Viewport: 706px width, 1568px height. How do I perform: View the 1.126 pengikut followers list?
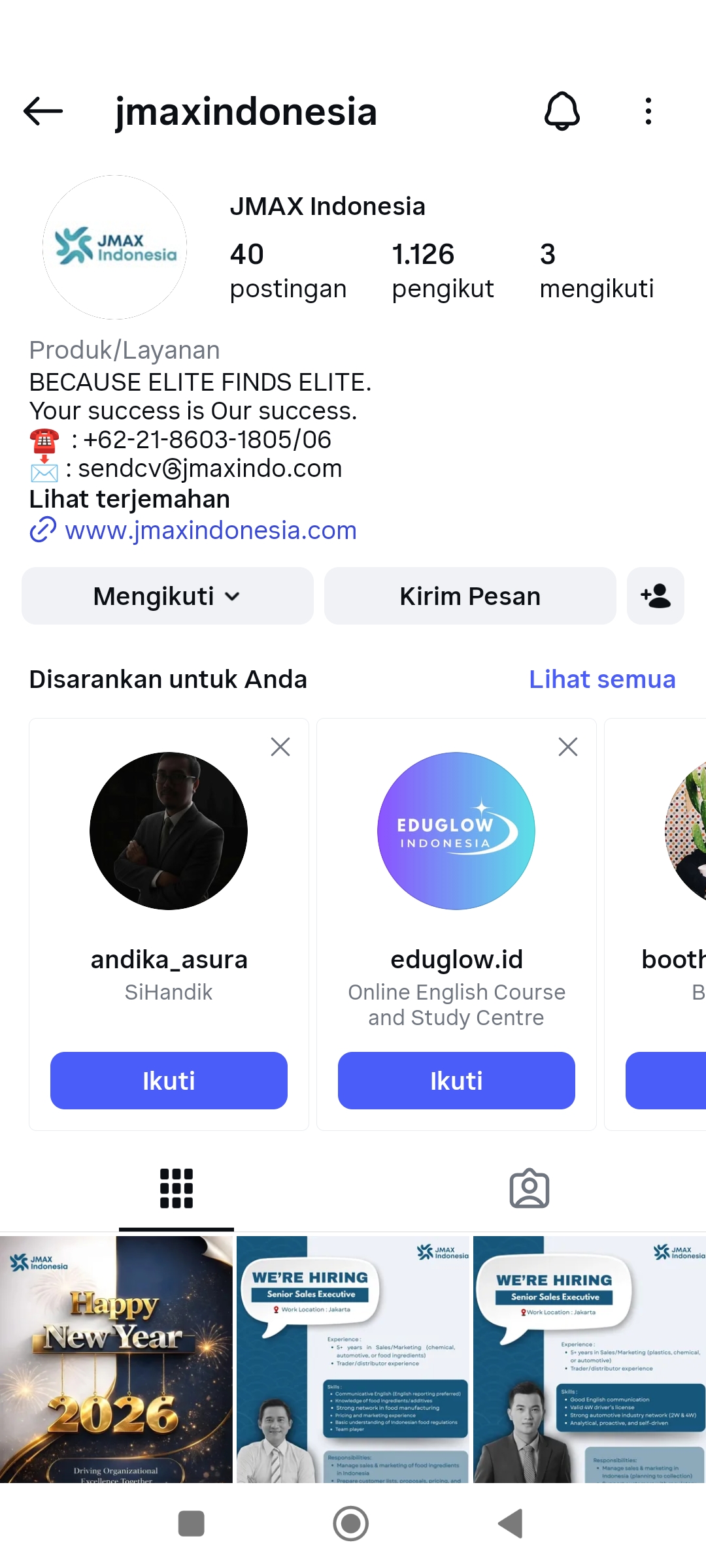[x=443, y=270]
